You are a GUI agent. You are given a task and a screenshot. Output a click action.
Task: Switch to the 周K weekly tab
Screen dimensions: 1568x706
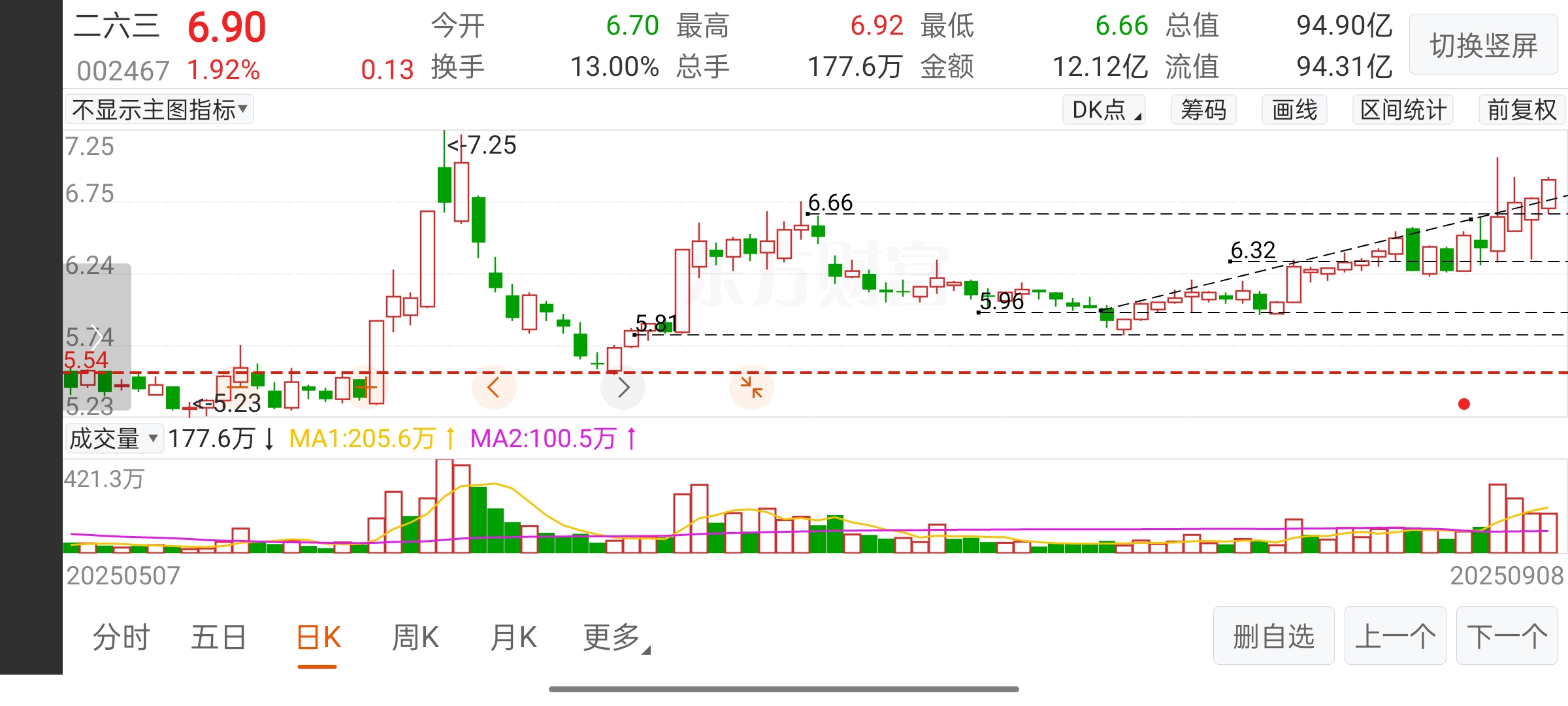tap(416, 637)
